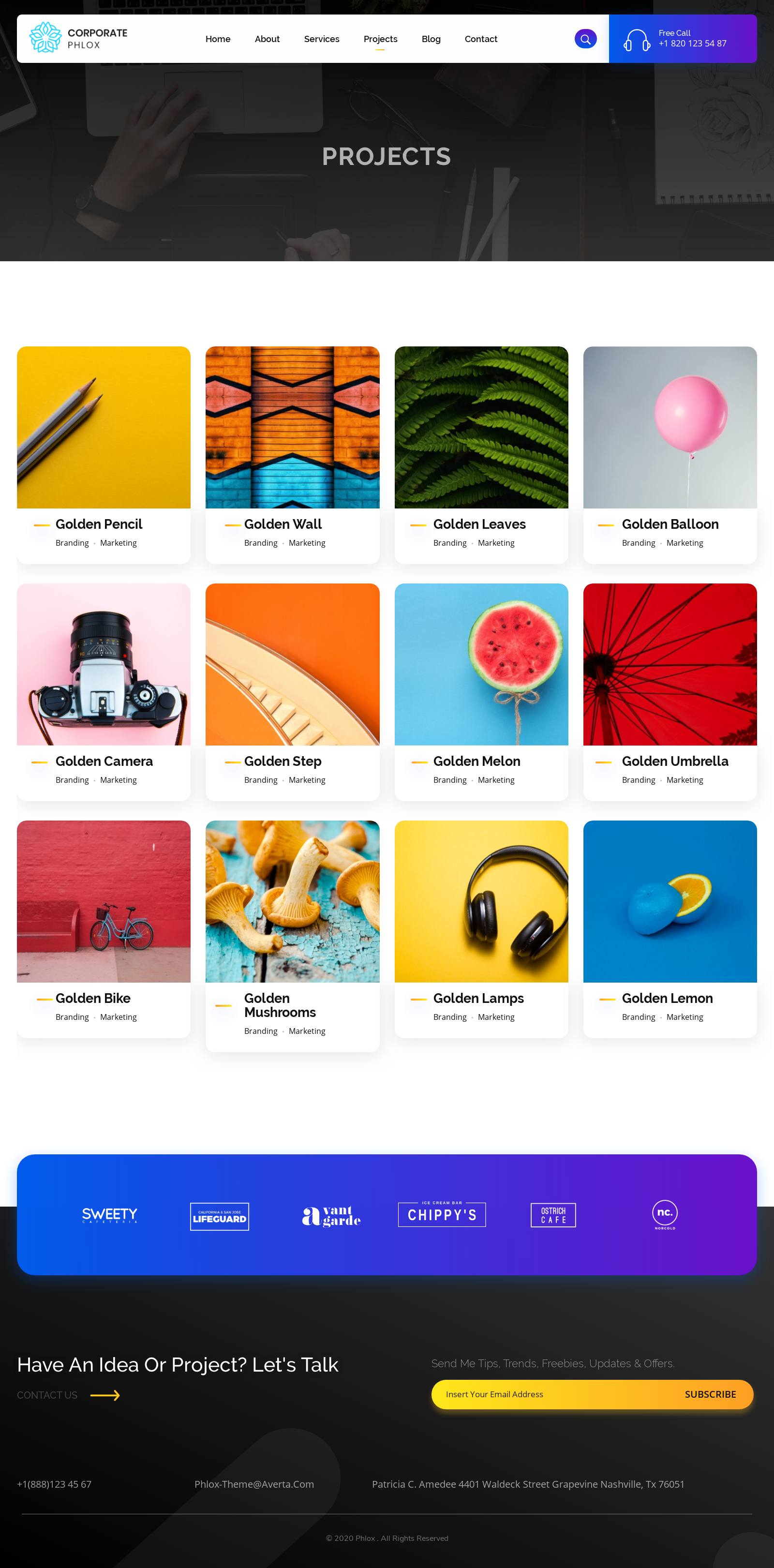
Task: View the Golden Mushrooms project
Action: point(280,1005)
